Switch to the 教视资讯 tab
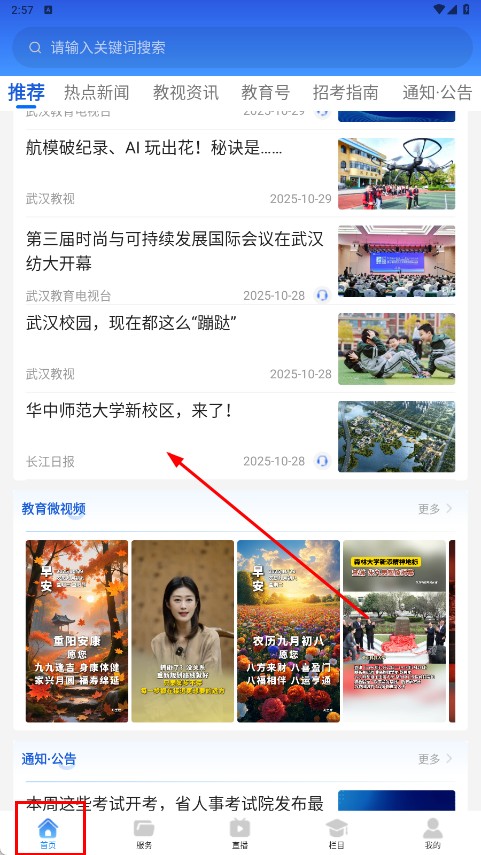Image resolution: width=481 pixels, height=855 pixels. coord(185,93)
